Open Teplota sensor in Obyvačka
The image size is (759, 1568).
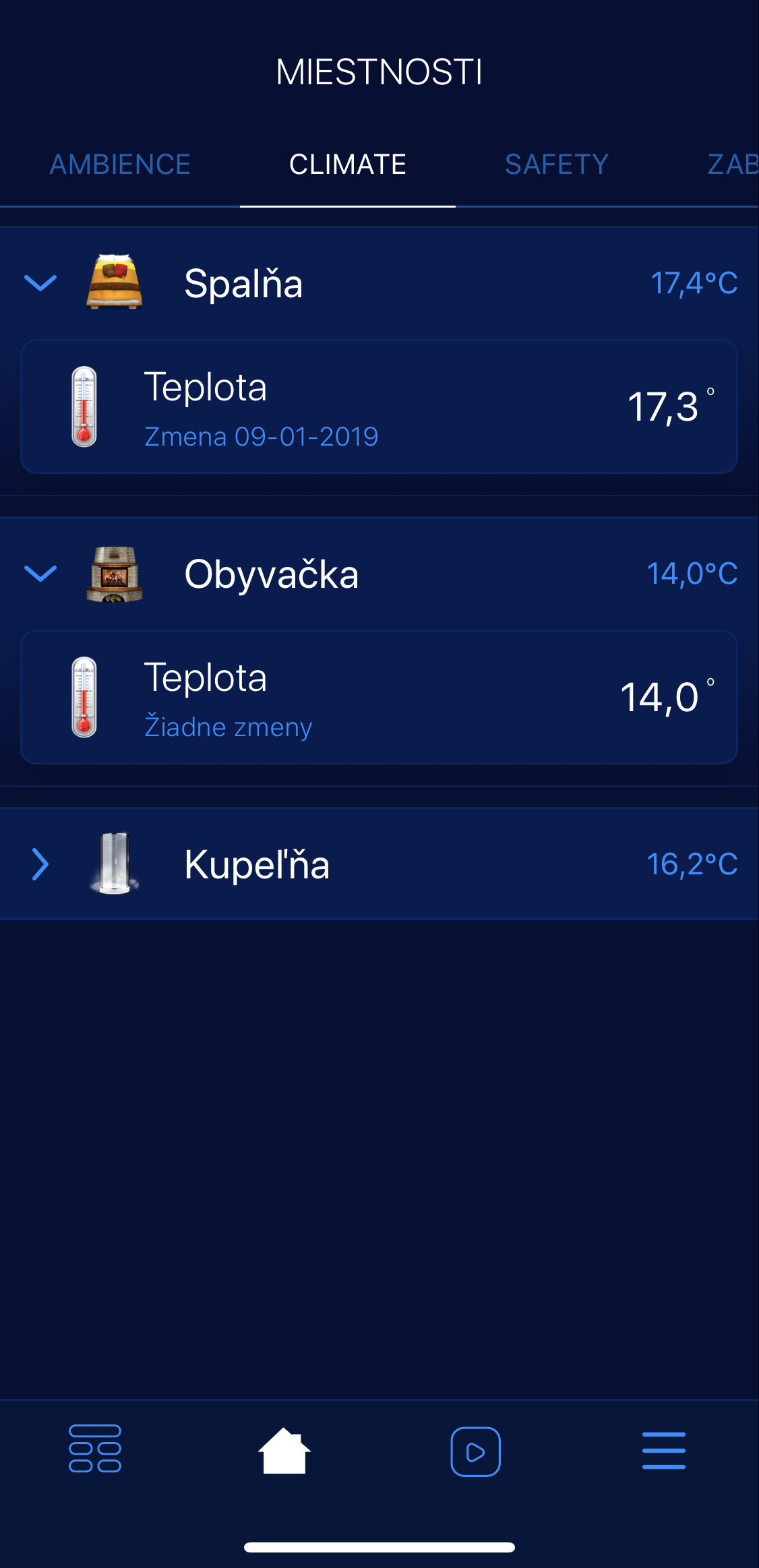click(x=379, y=697)
